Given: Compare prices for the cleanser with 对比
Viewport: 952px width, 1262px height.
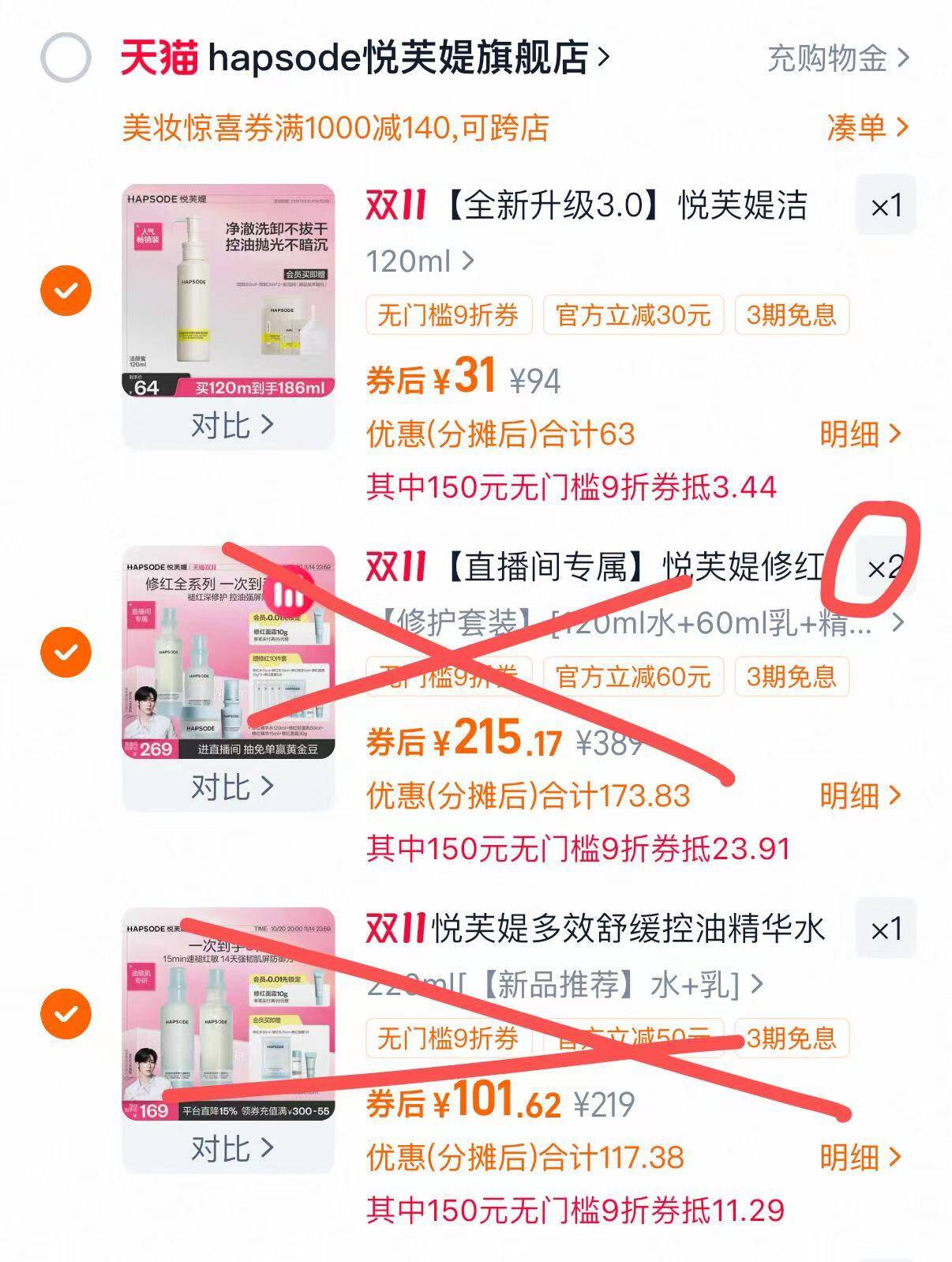Looking at the screenshot, I should (231, 425).
